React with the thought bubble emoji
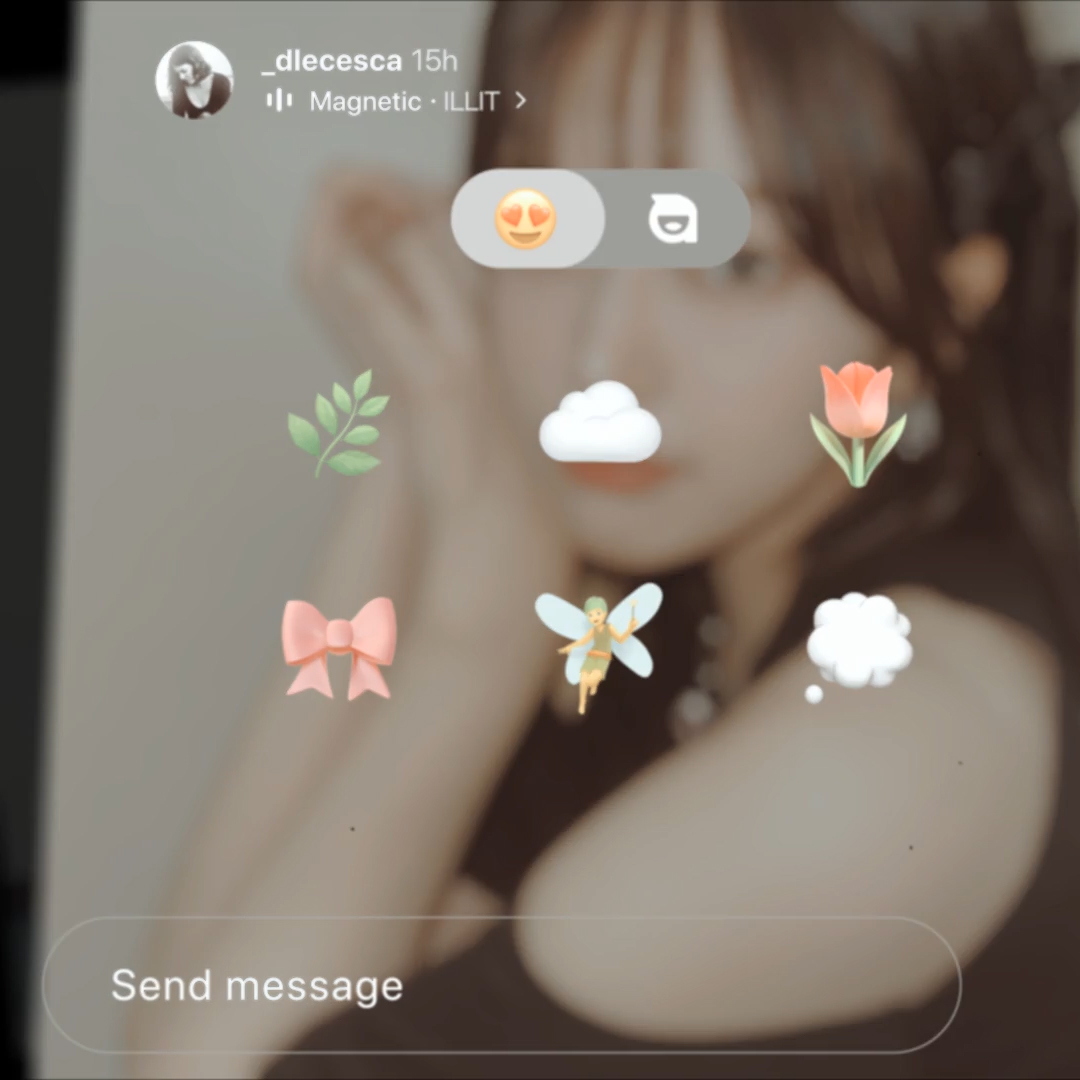Screen dimensions: 1080x1080 click(x=859, y=644)
